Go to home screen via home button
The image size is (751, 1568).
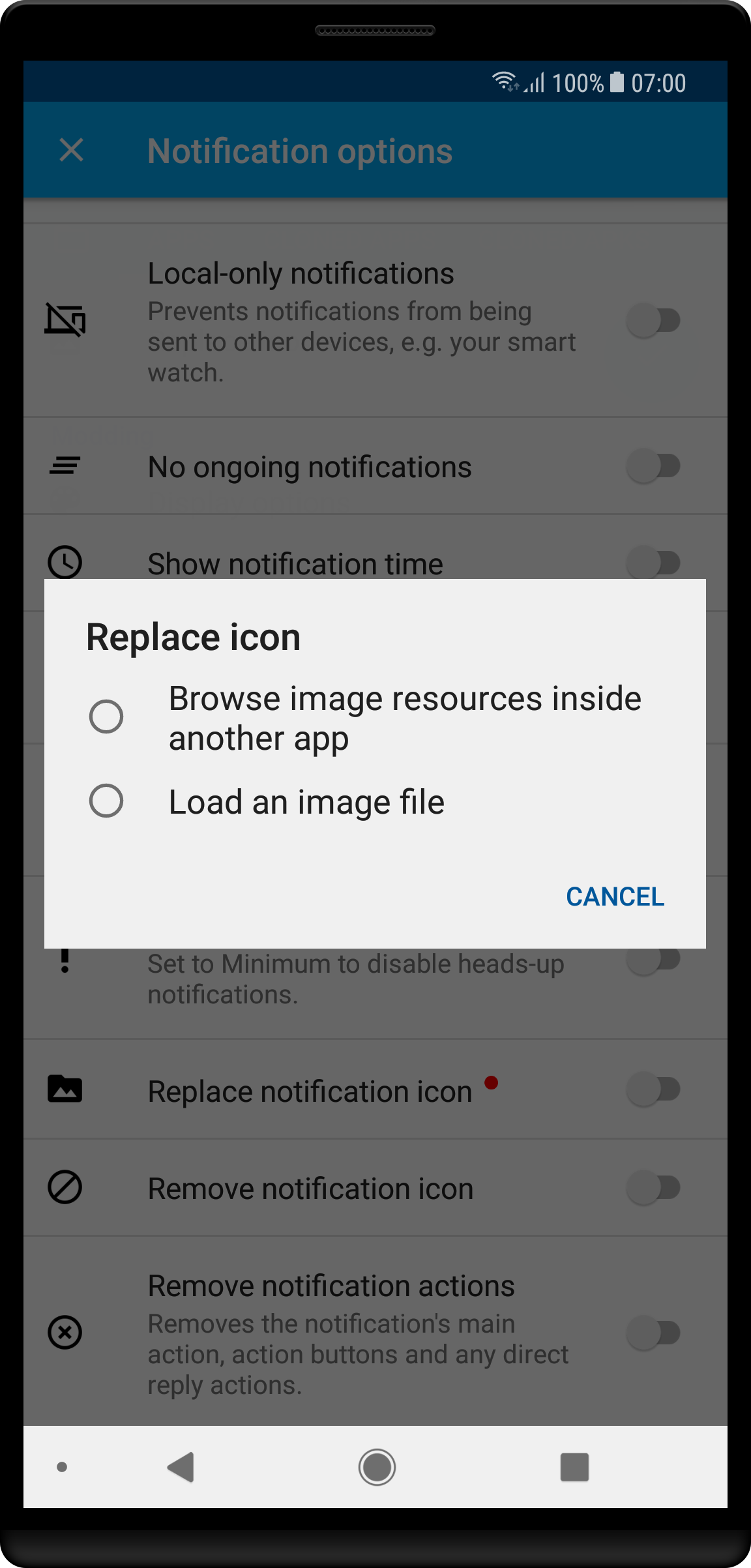(x=377, y=1468)
